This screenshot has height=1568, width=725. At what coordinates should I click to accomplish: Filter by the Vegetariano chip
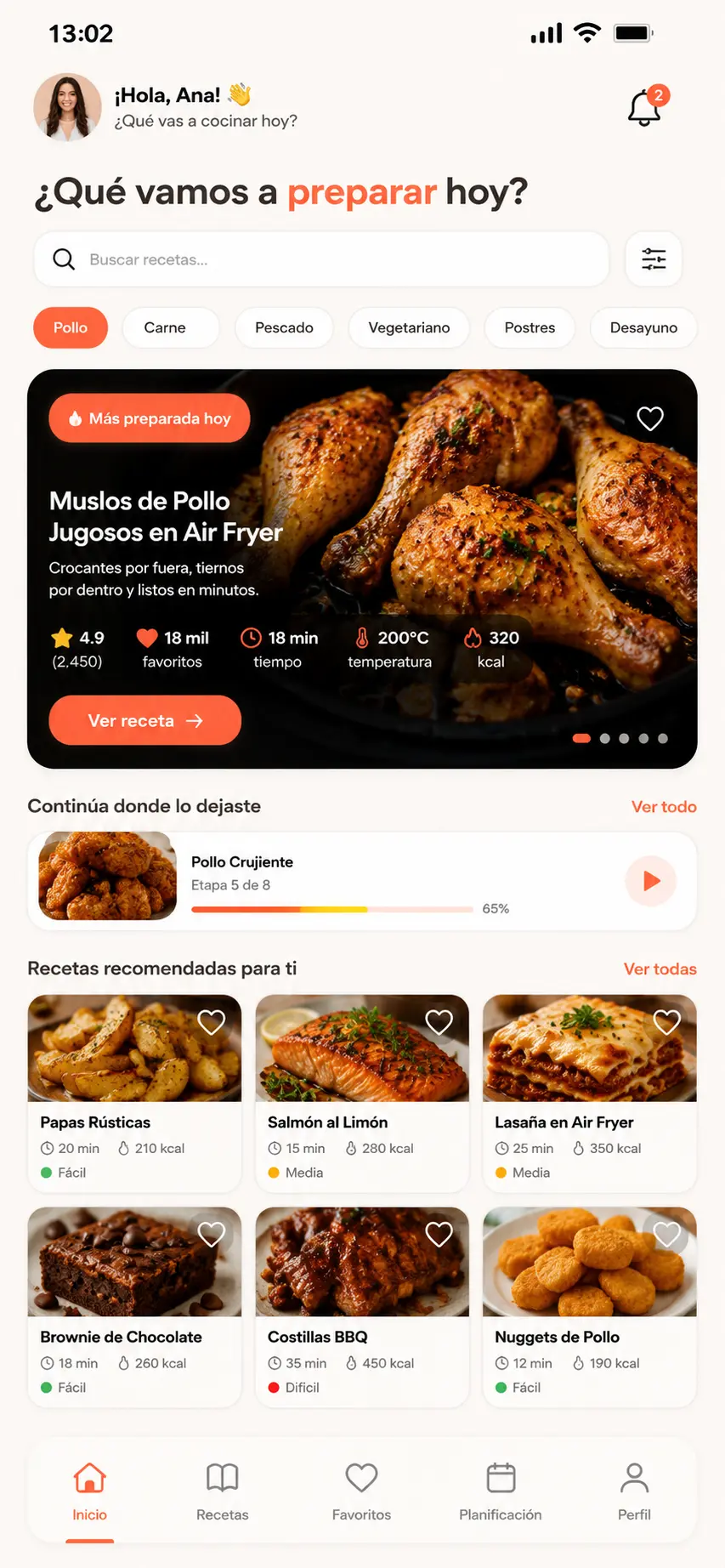pyautogui.click(x=409, y=327)
